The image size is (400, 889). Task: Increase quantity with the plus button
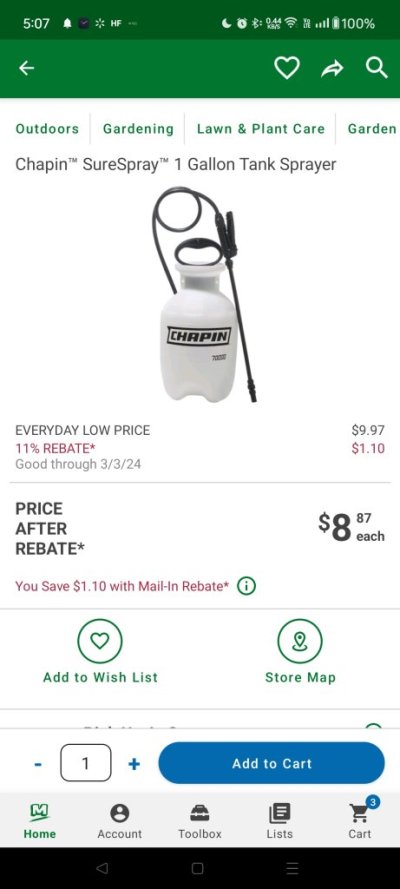(134, 764)
